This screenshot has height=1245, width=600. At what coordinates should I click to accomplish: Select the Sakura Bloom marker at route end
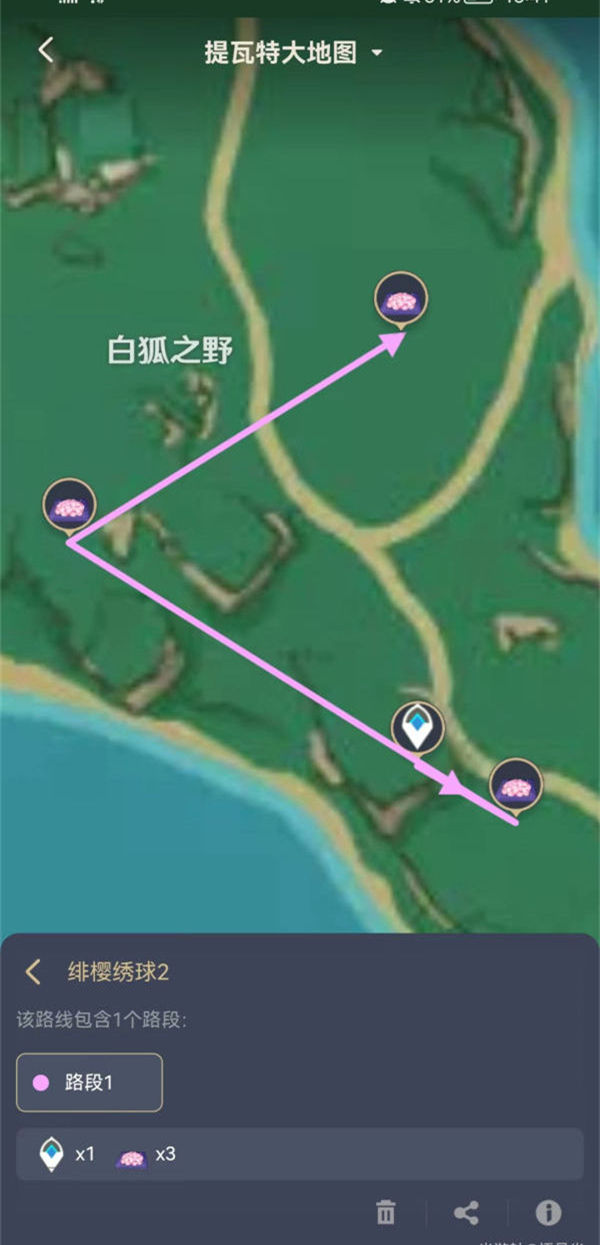(516, 785)
